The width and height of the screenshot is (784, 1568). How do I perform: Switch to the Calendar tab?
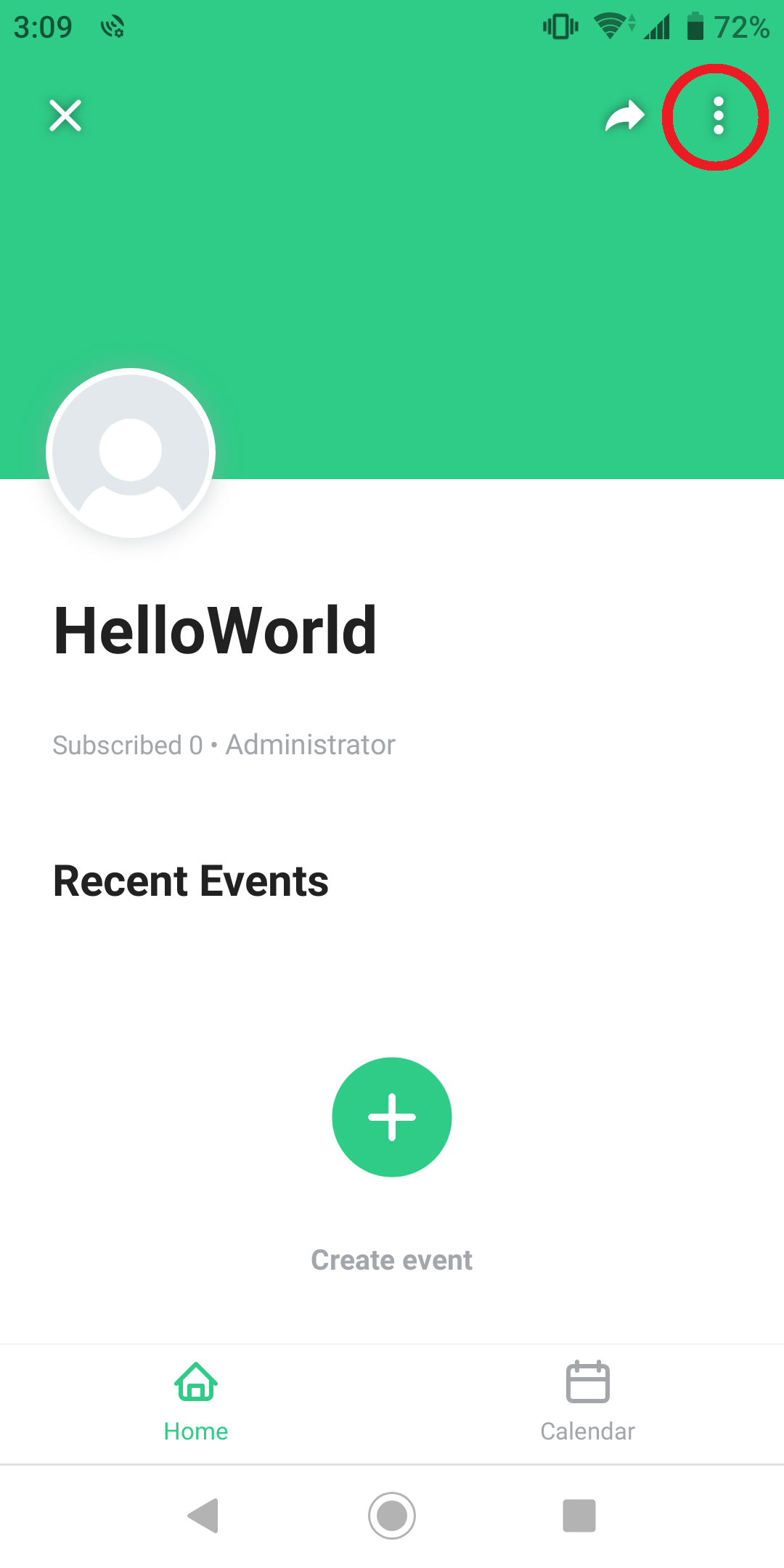[x=588, y=1402]
